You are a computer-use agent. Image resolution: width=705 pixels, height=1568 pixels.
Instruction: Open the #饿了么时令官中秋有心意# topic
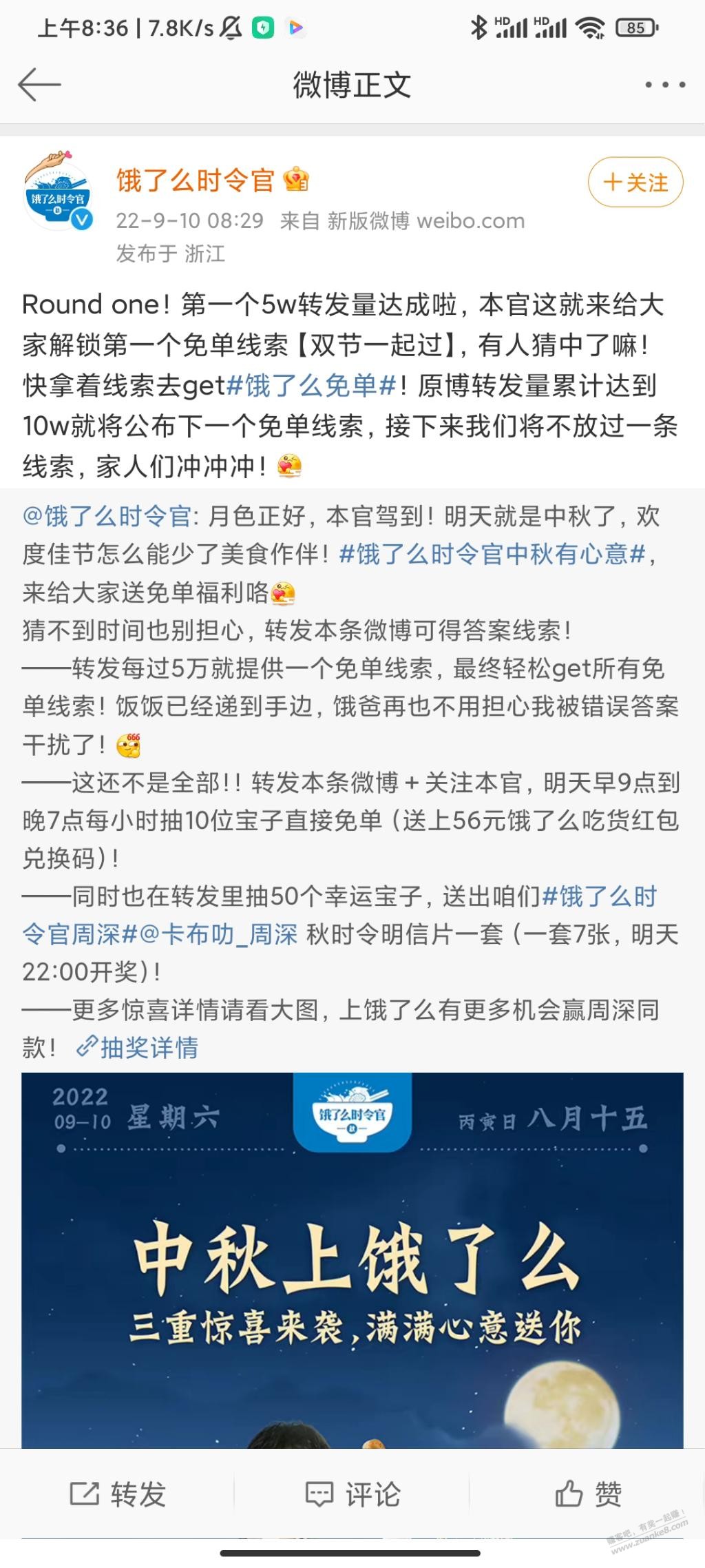point(493,554)
